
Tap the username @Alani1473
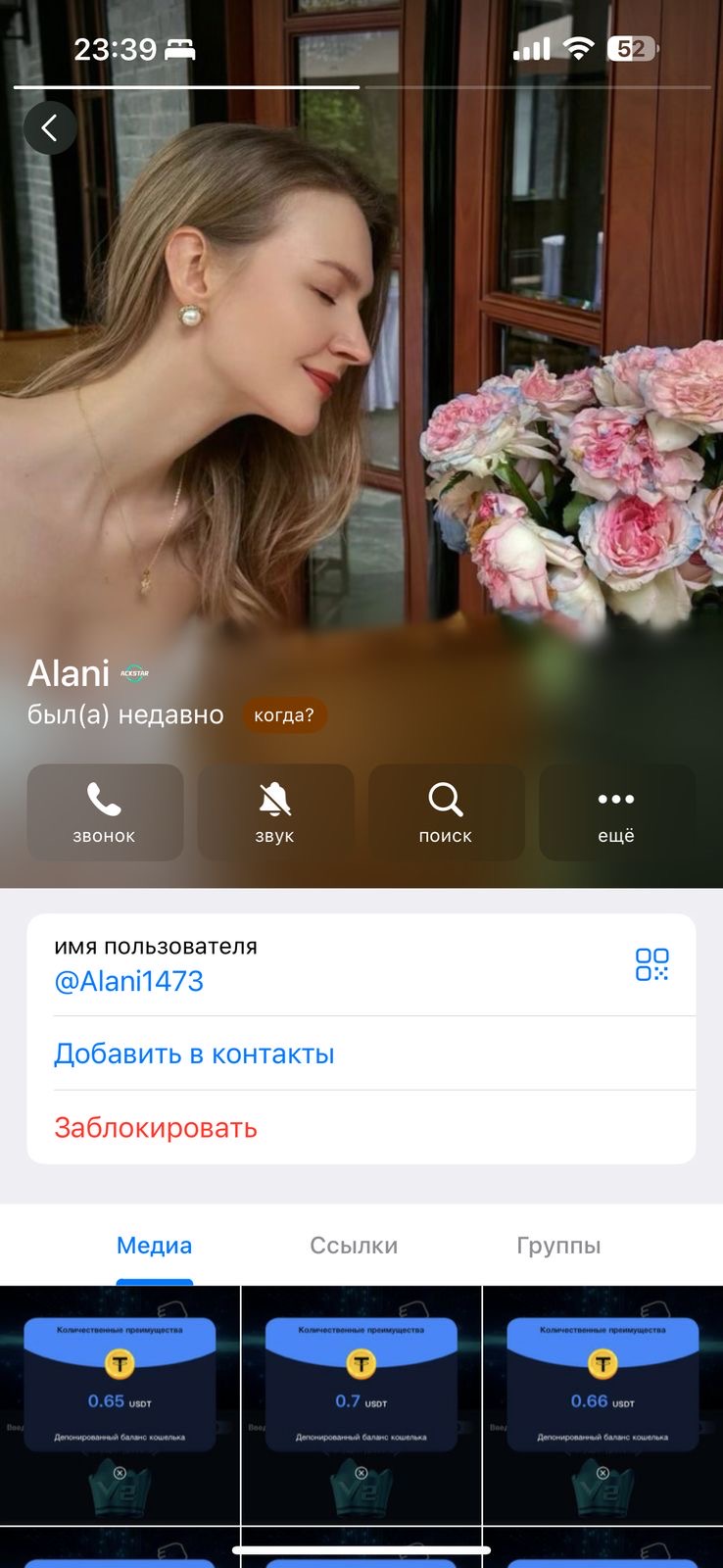coord(129,981)
